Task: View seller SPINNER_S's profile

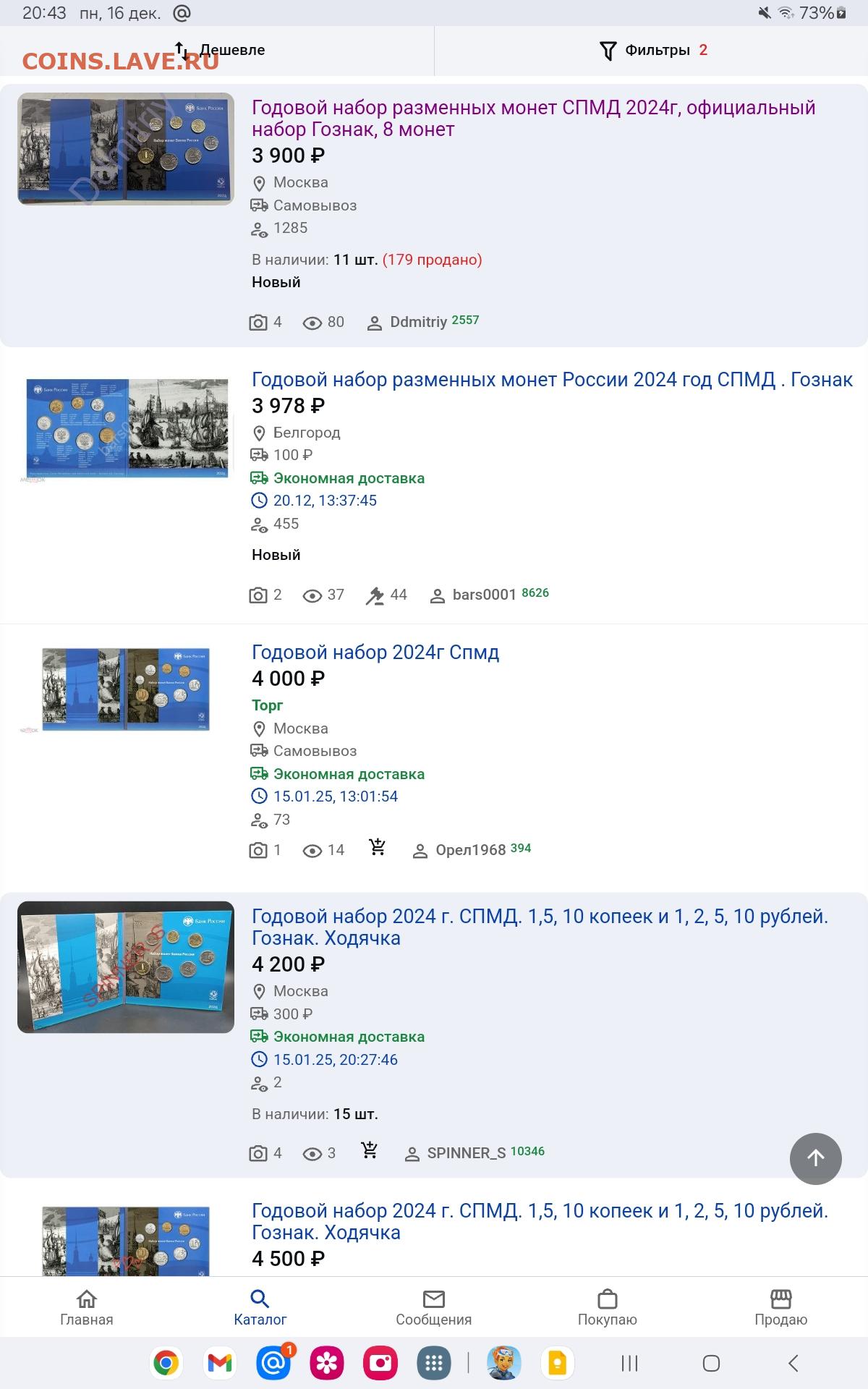Action: pyautogui.click(x=474, y=1153)
